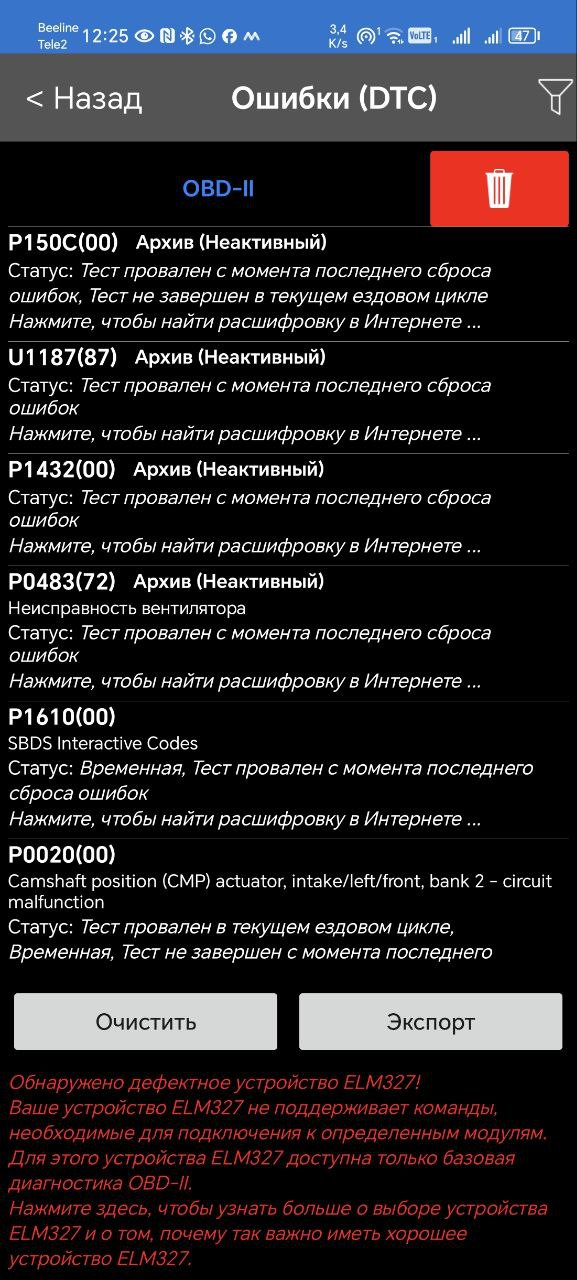Tap the Очистить button
This screenshot has height=1280, width=577.
[x=145, y=1021]
